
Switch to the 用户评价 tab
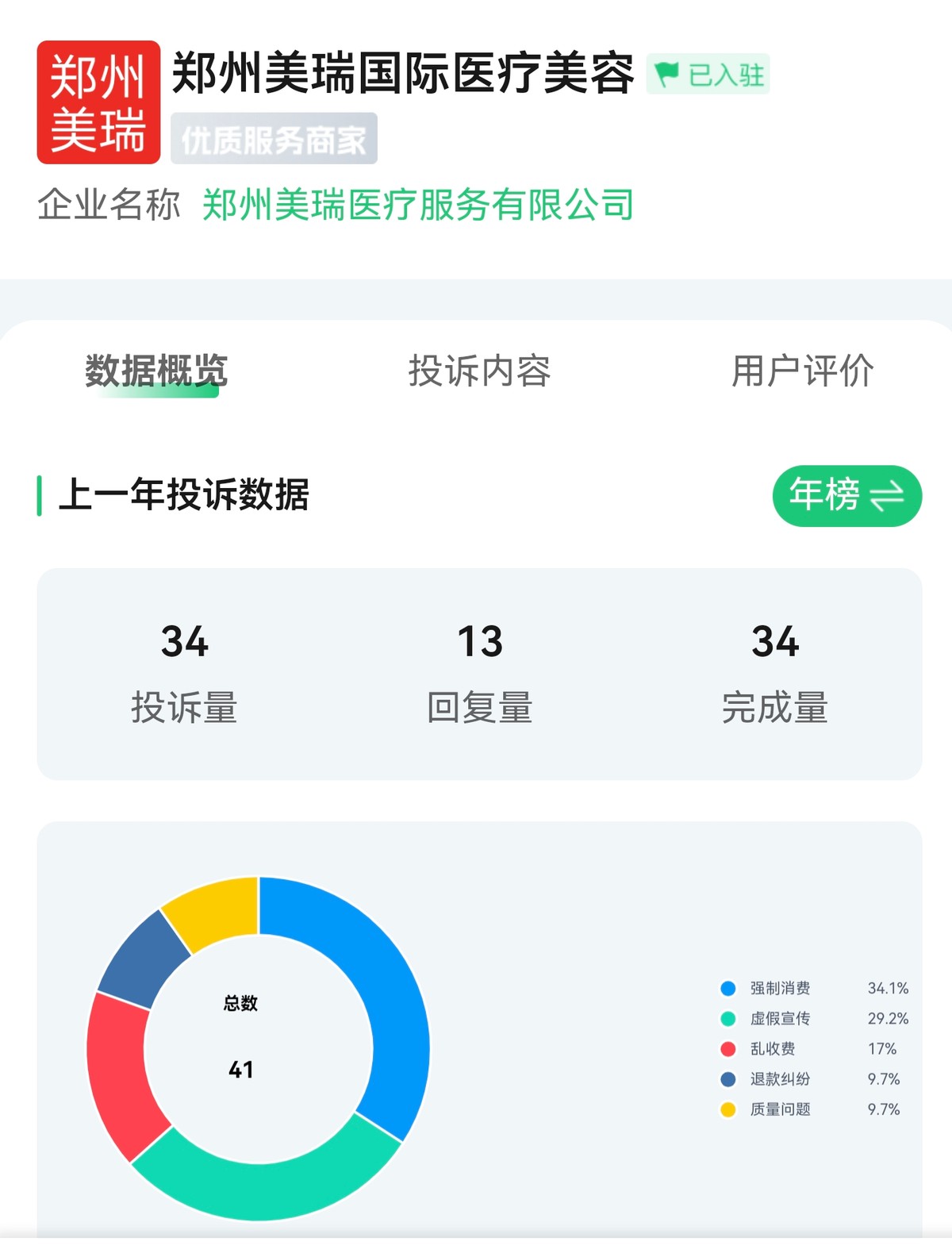[802, 371]
